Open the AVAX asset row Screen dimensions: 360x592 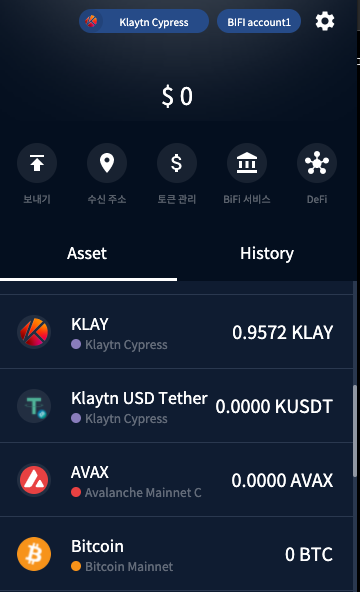click(176, 480)
